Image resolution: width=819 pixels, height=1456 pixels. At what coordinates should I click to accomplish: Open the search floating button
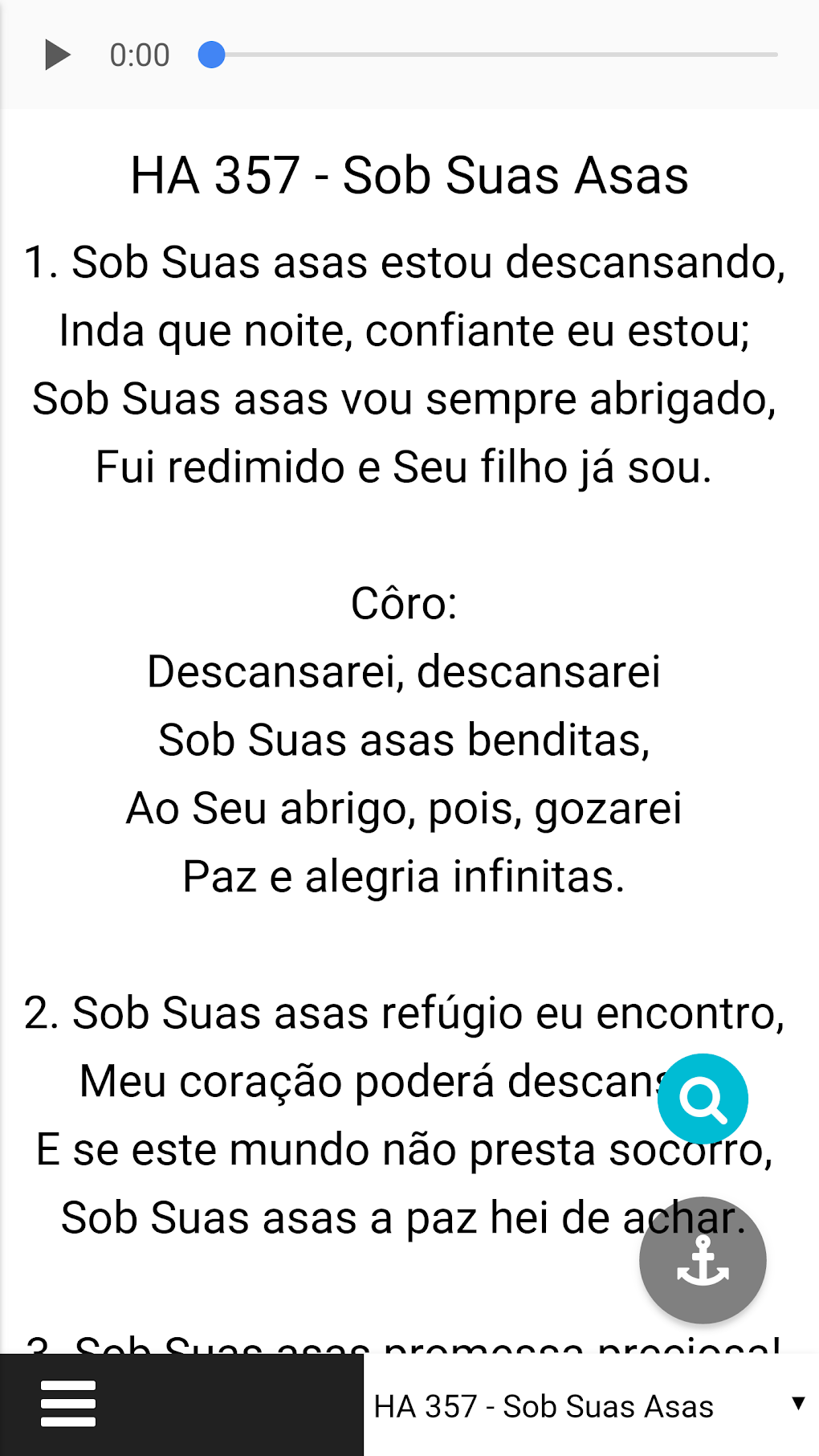click(x=703, y=1099)
